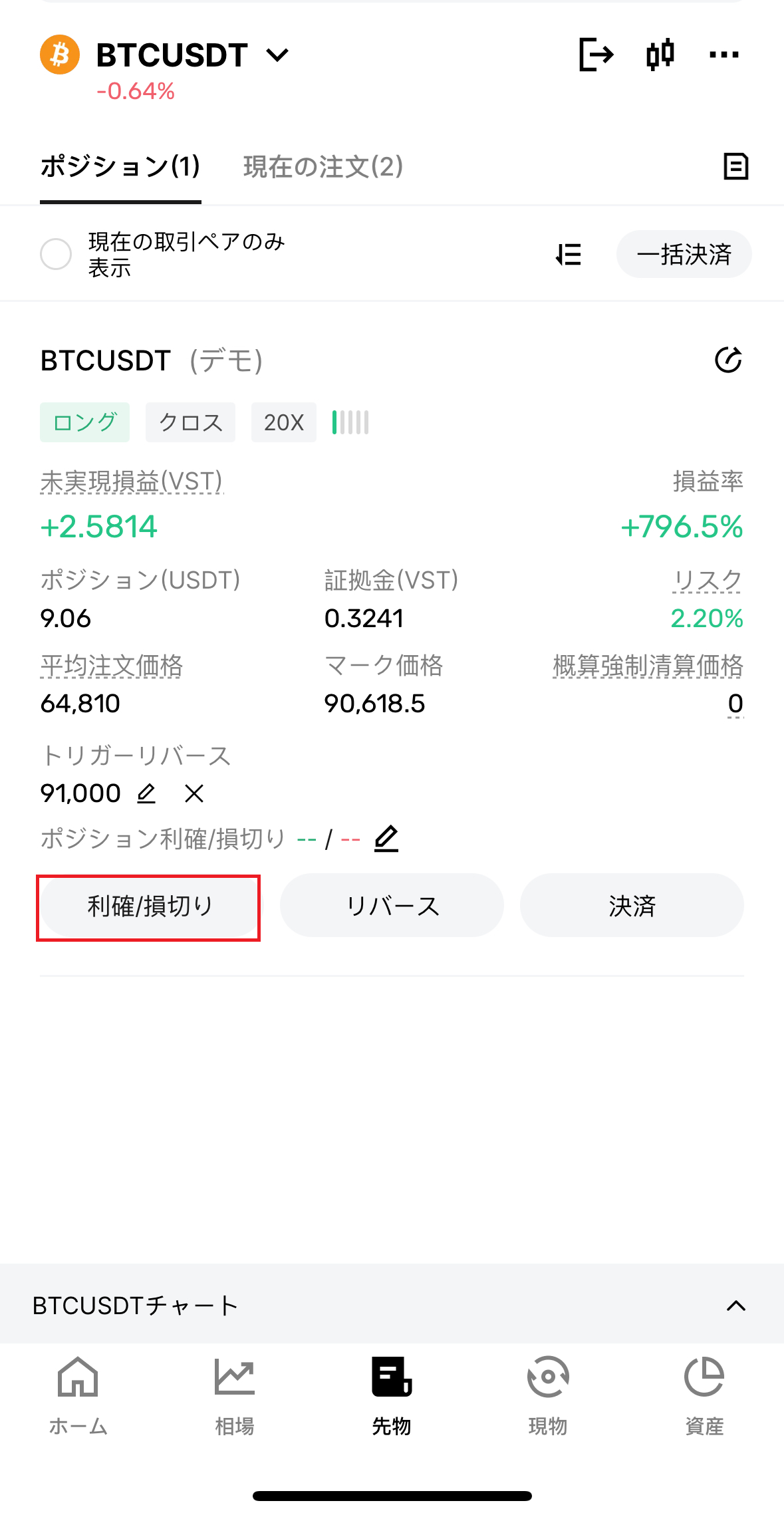
Task: Tap the transfer icon in the header
Action: pos(596,55)
